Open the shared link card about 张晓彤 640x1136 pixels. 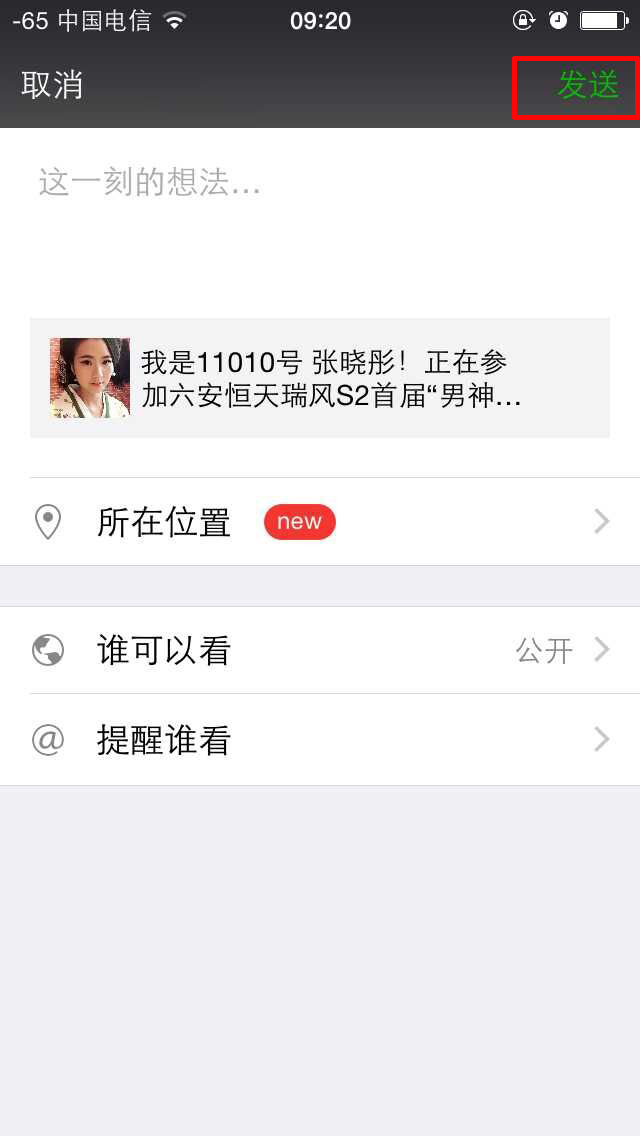coord(320,378)
